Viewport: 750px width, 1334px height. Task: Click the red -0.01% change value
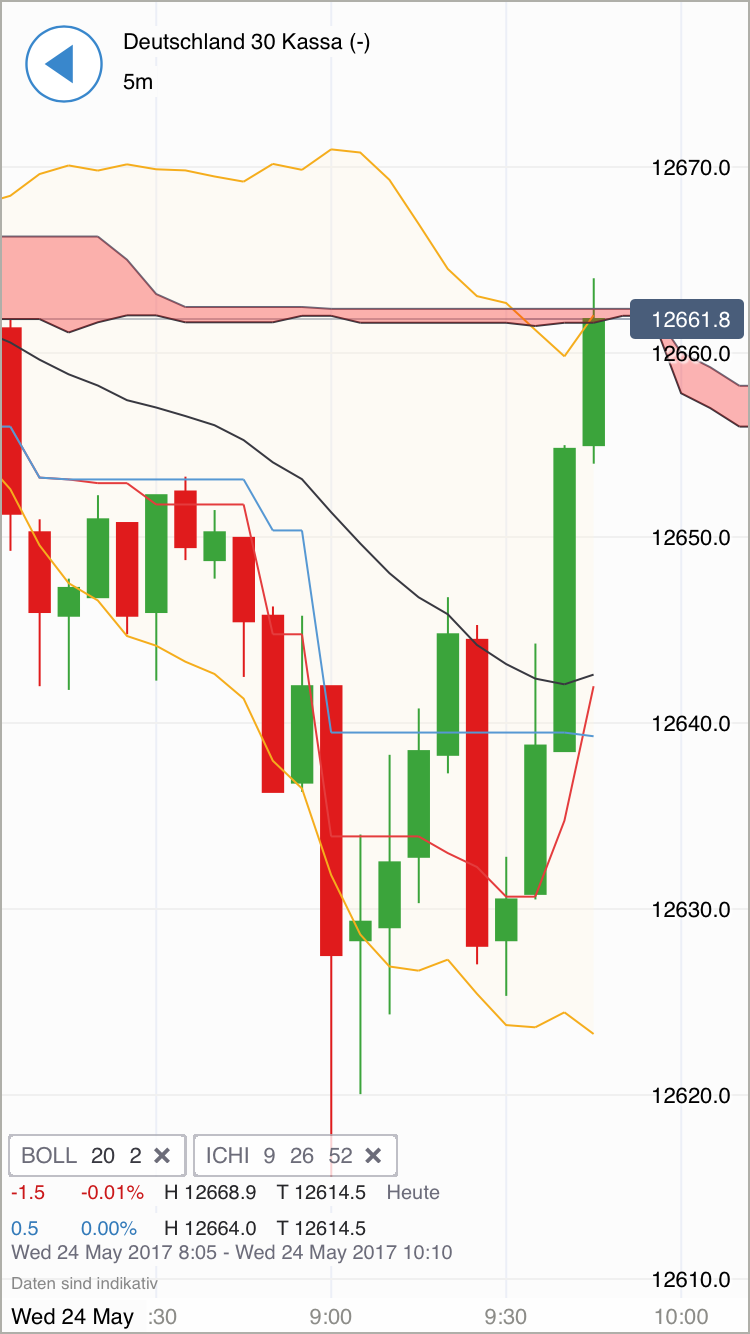(x=110, y=1193)
